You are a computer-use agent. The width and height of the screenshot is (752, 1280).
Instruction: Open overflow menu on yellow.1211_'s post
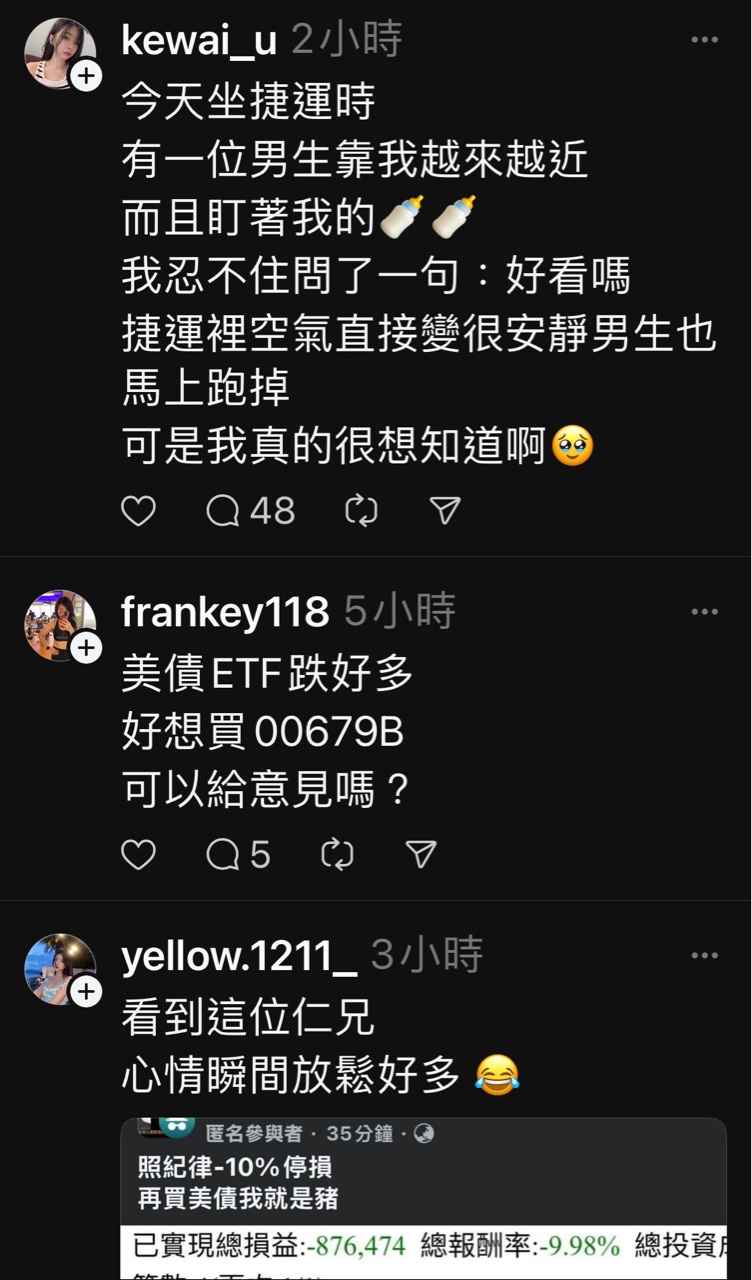pos(704,956)
